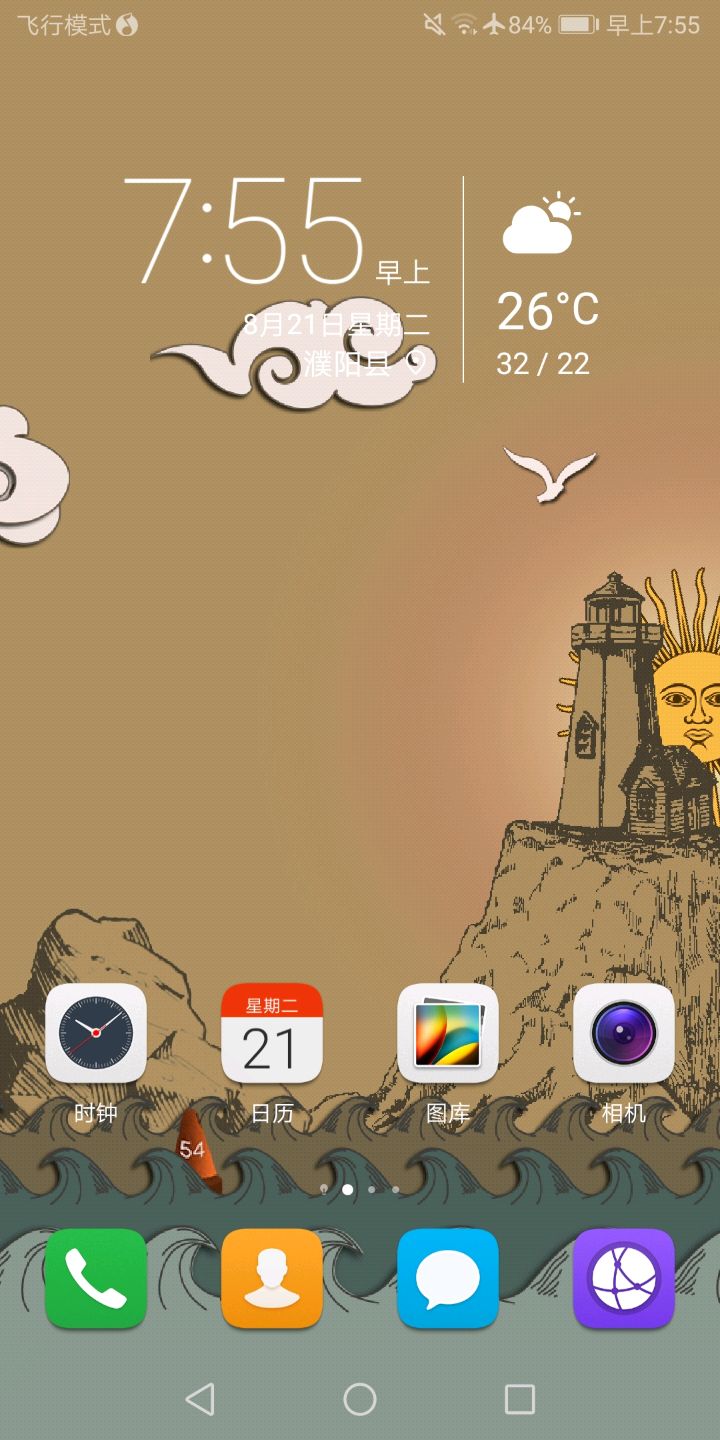Open the blue messaging app
The image size is (720, 1440).
click(448, 1278)
